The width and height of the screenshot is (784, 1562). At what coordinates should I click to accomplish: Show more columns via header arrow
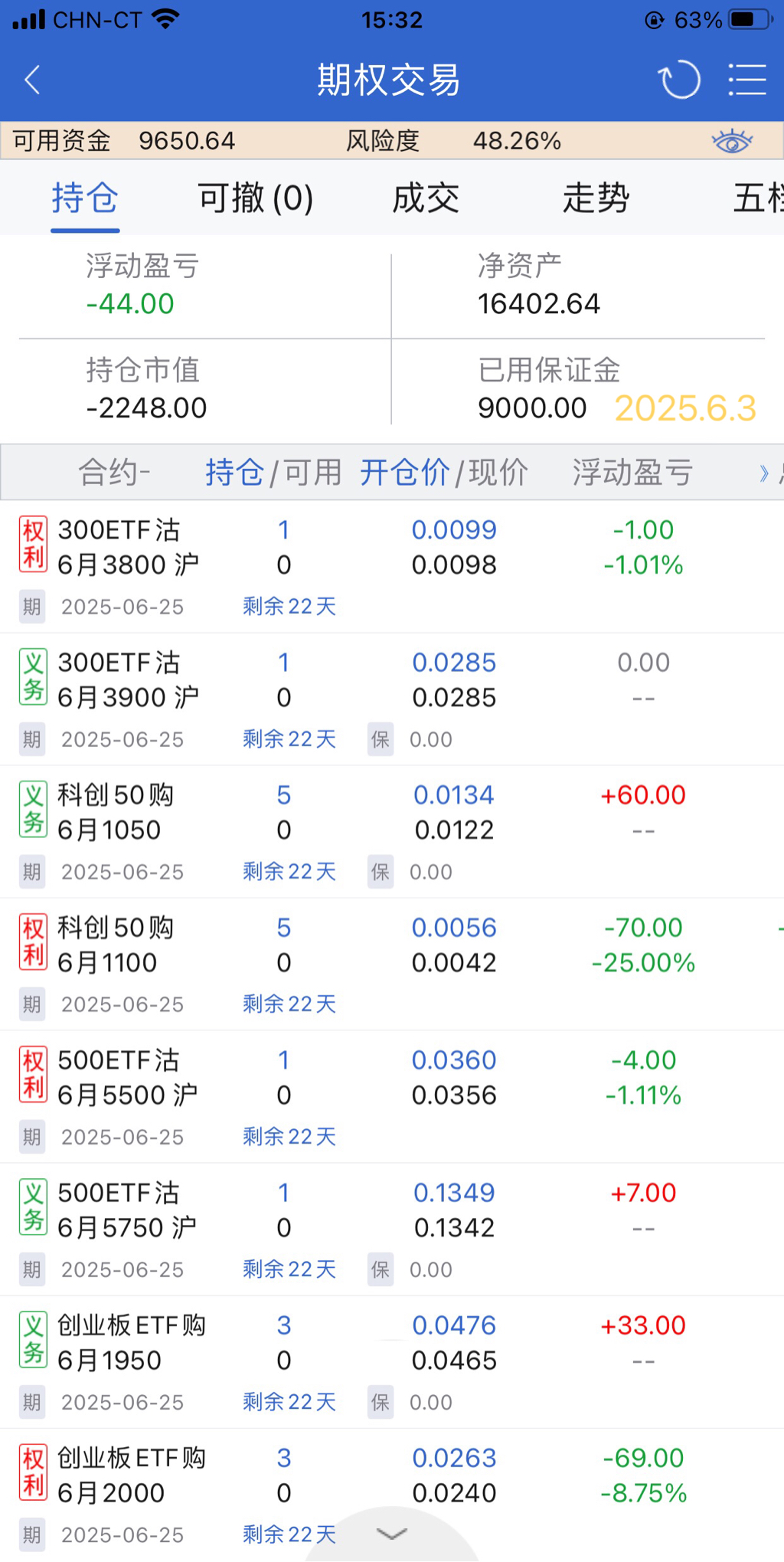(x=763, y=473)
